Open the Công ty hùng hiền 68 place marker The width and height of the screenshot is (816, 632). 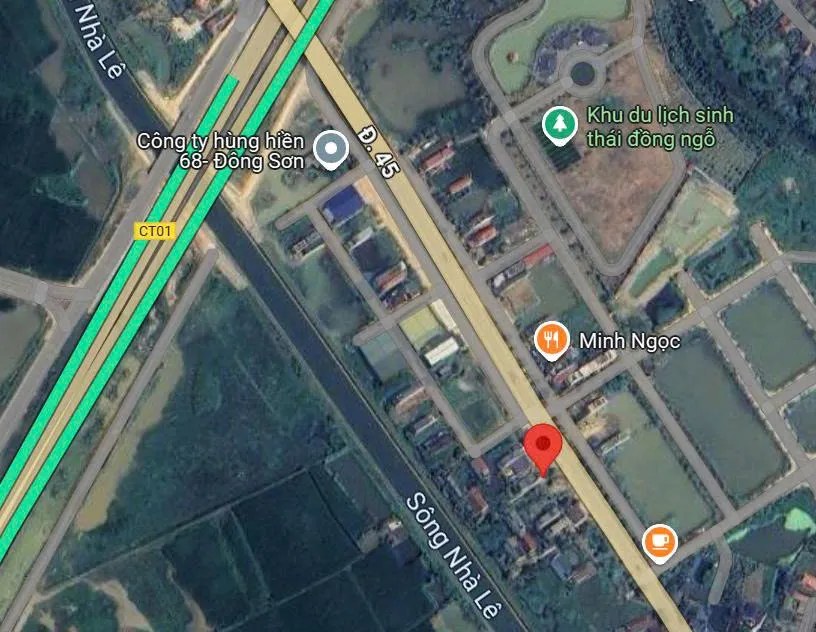click(330, 150)
